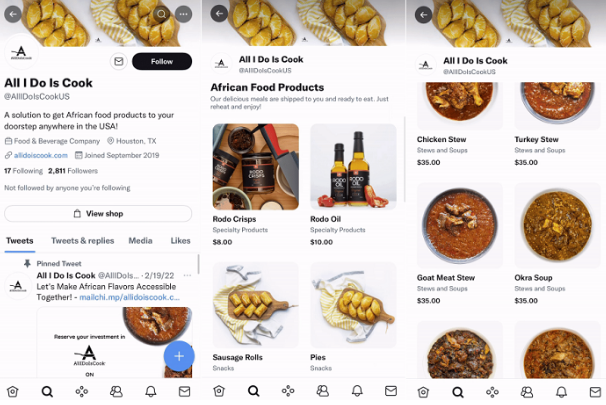Open the message envelope icon beside Follow
The width and height of the screenshot is (606, 405).
pyautogui.click(x=118, y=61)
